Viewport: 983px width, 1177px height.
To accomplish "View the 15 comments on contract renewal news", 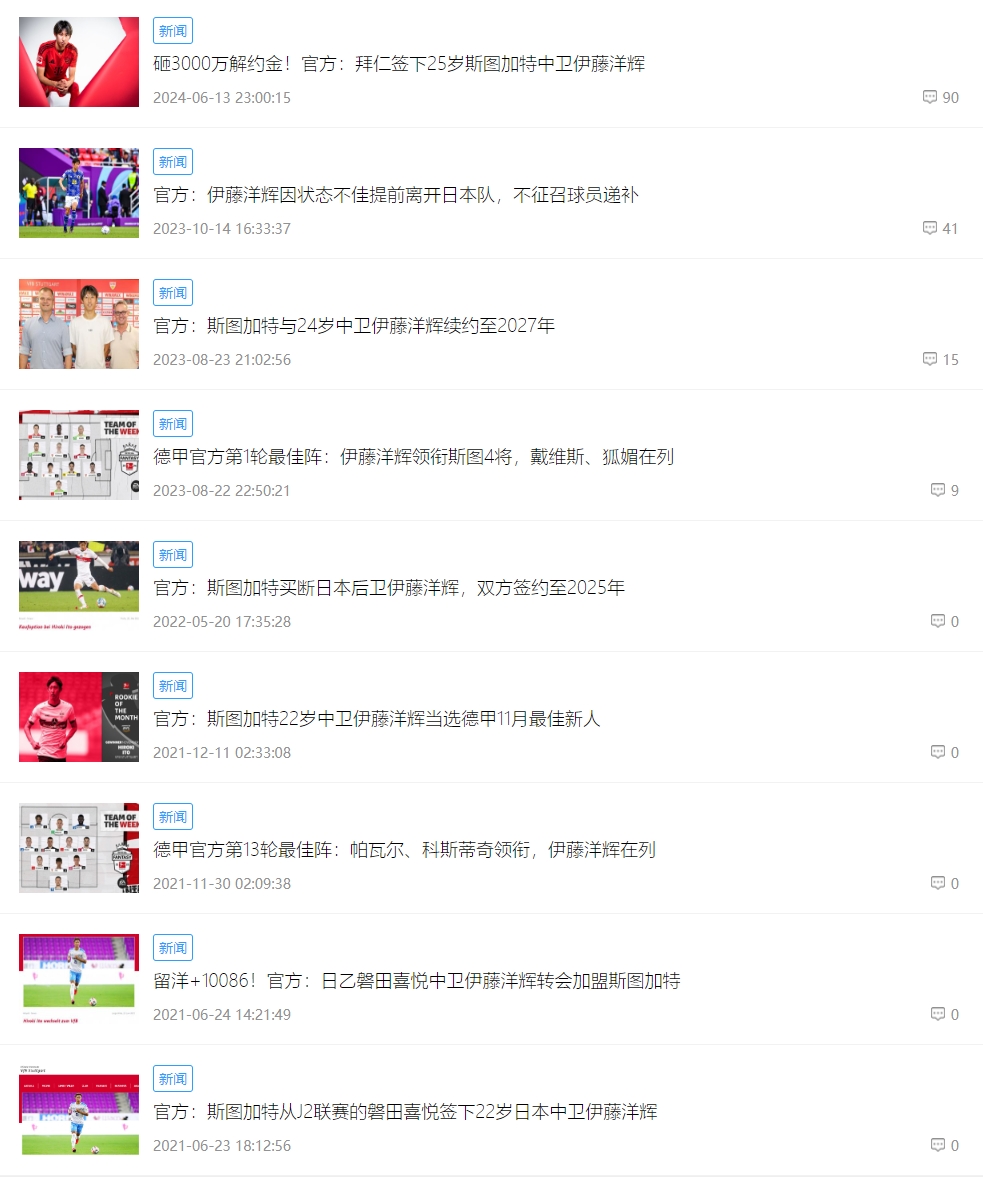I will pyautogui.click(x=940, y=360).
